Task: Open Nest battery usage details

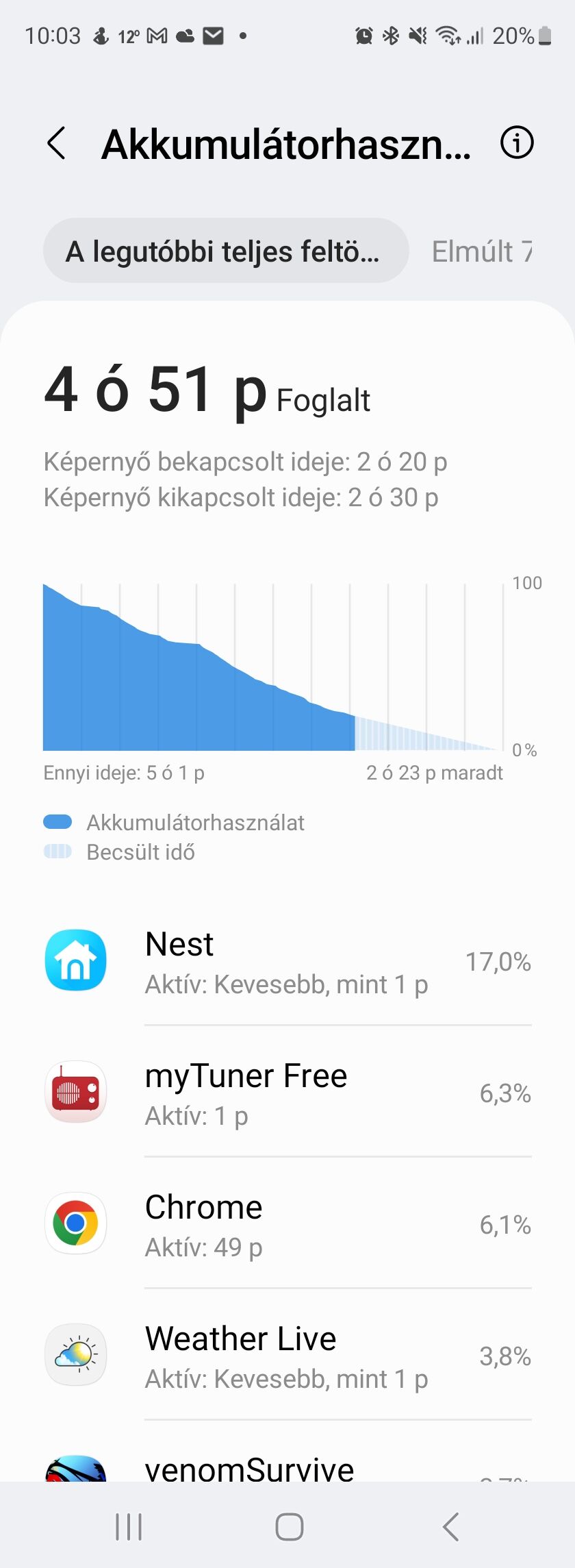Action: pos(287,962)
